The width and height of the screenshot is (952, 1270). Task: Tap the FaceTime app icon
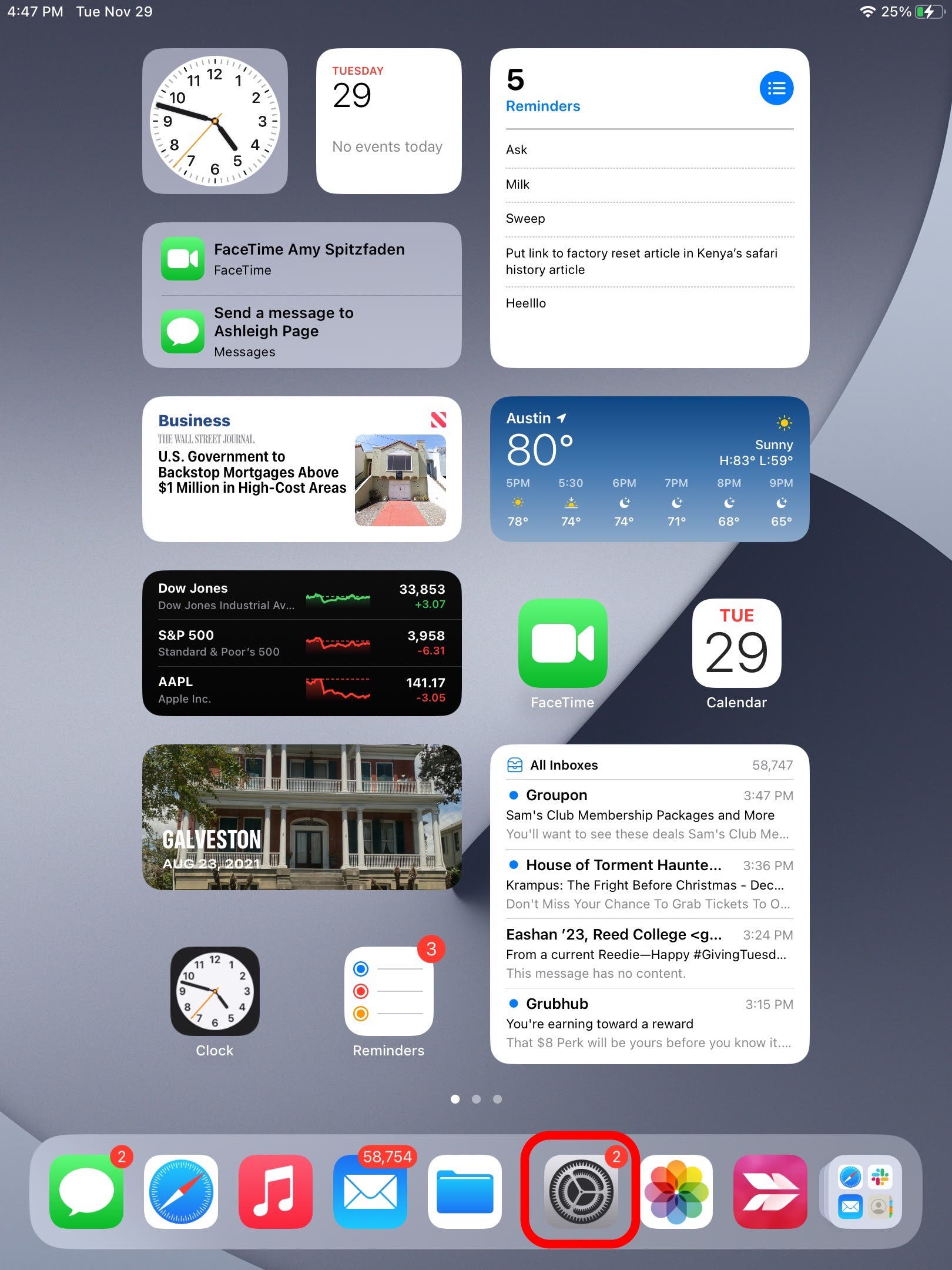pos(562,643)
